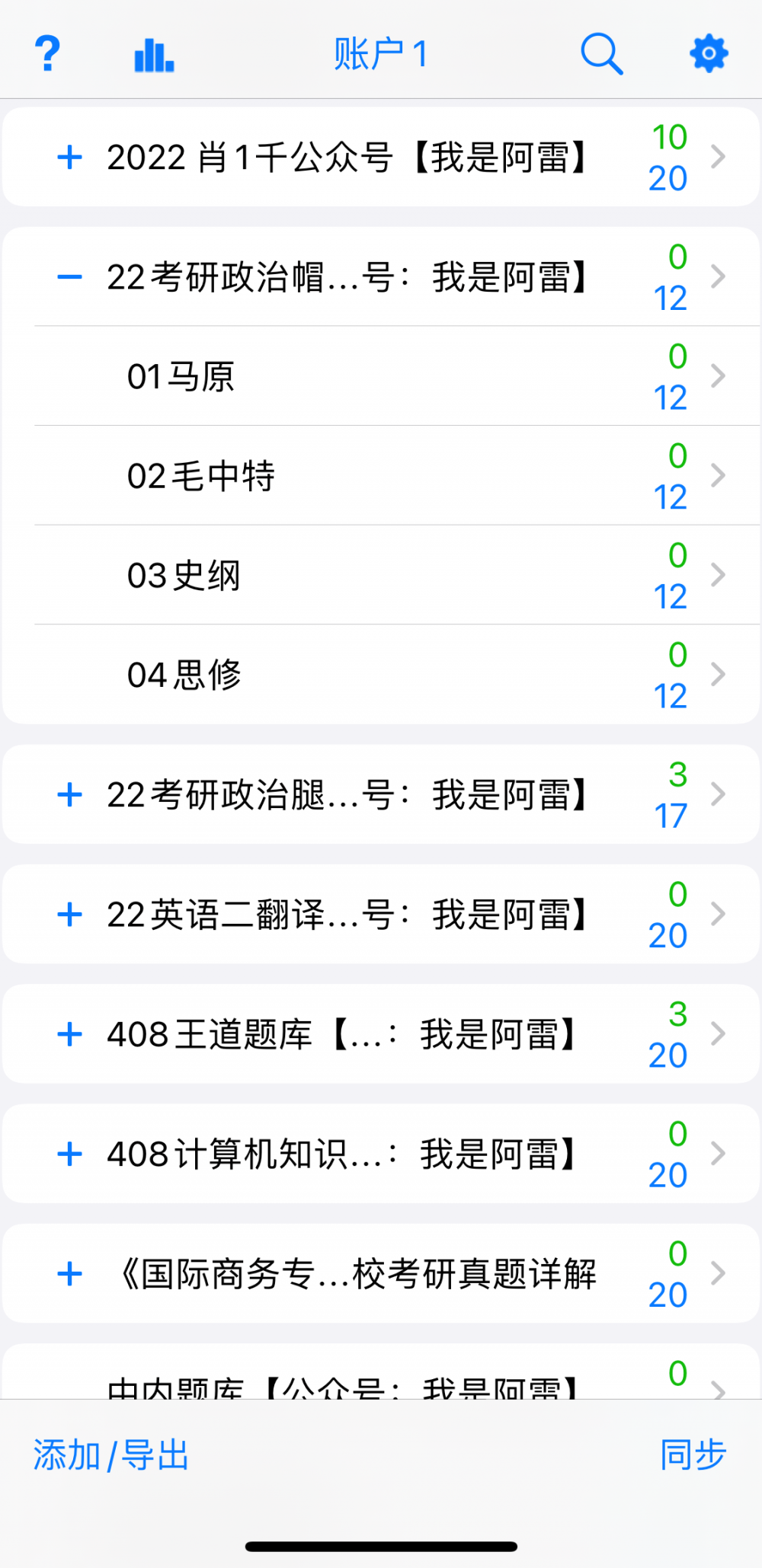
Task: Open the search magnifier icon
Action: (602, 54)
